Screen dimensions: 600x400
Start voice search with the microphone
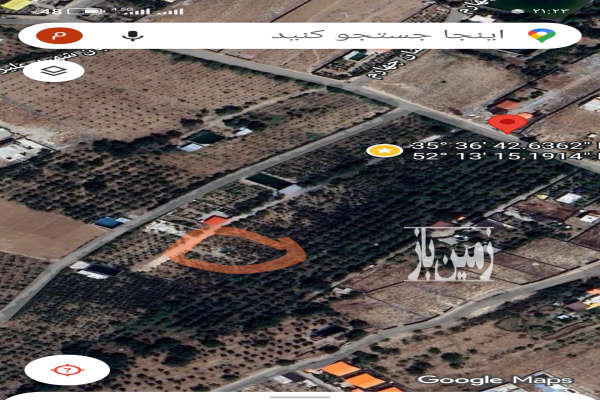[131, 36]
